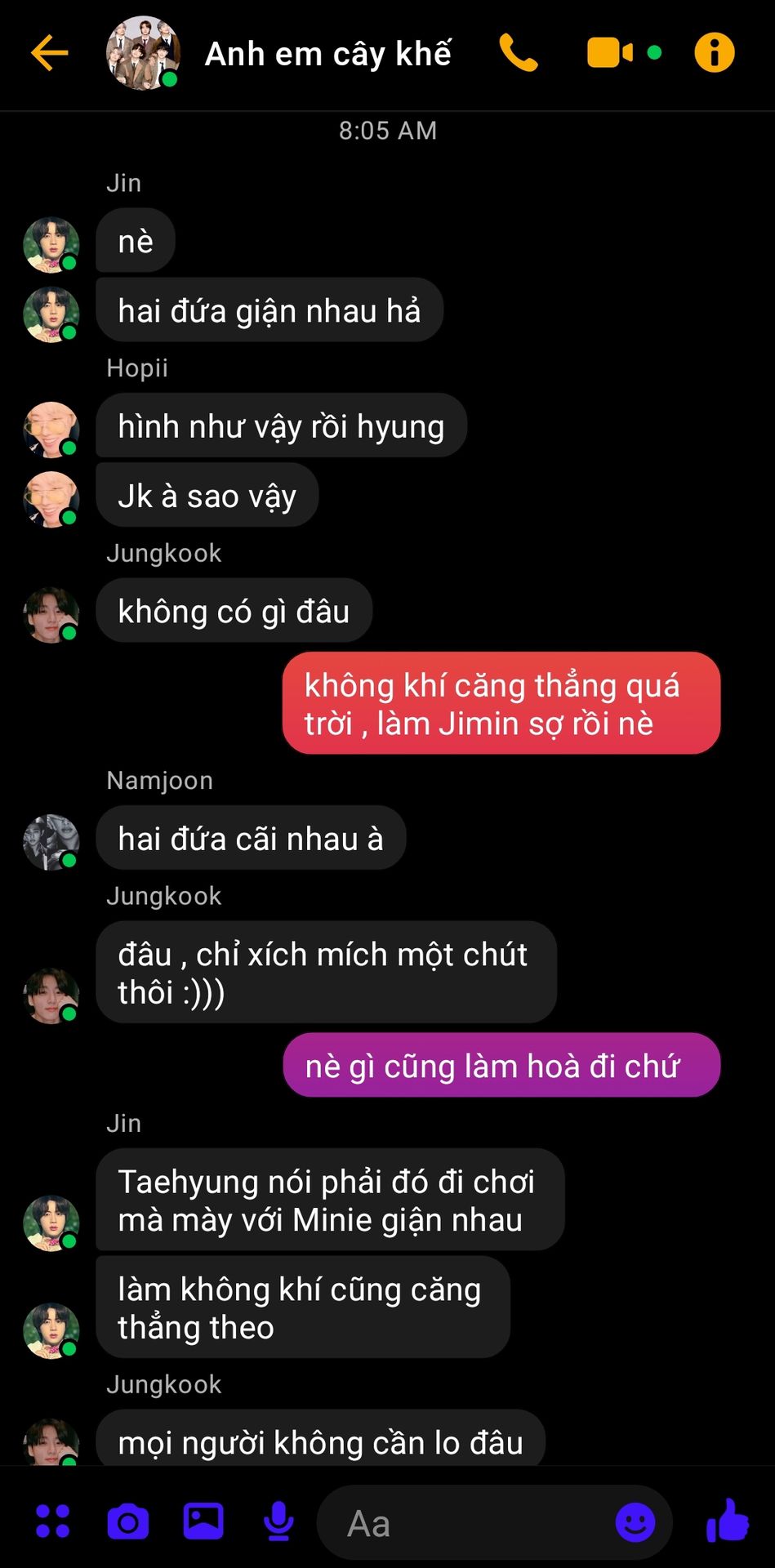Open the camera to take a photo
Viewport: 775px width, 1568px height.
pos(128,1521)
